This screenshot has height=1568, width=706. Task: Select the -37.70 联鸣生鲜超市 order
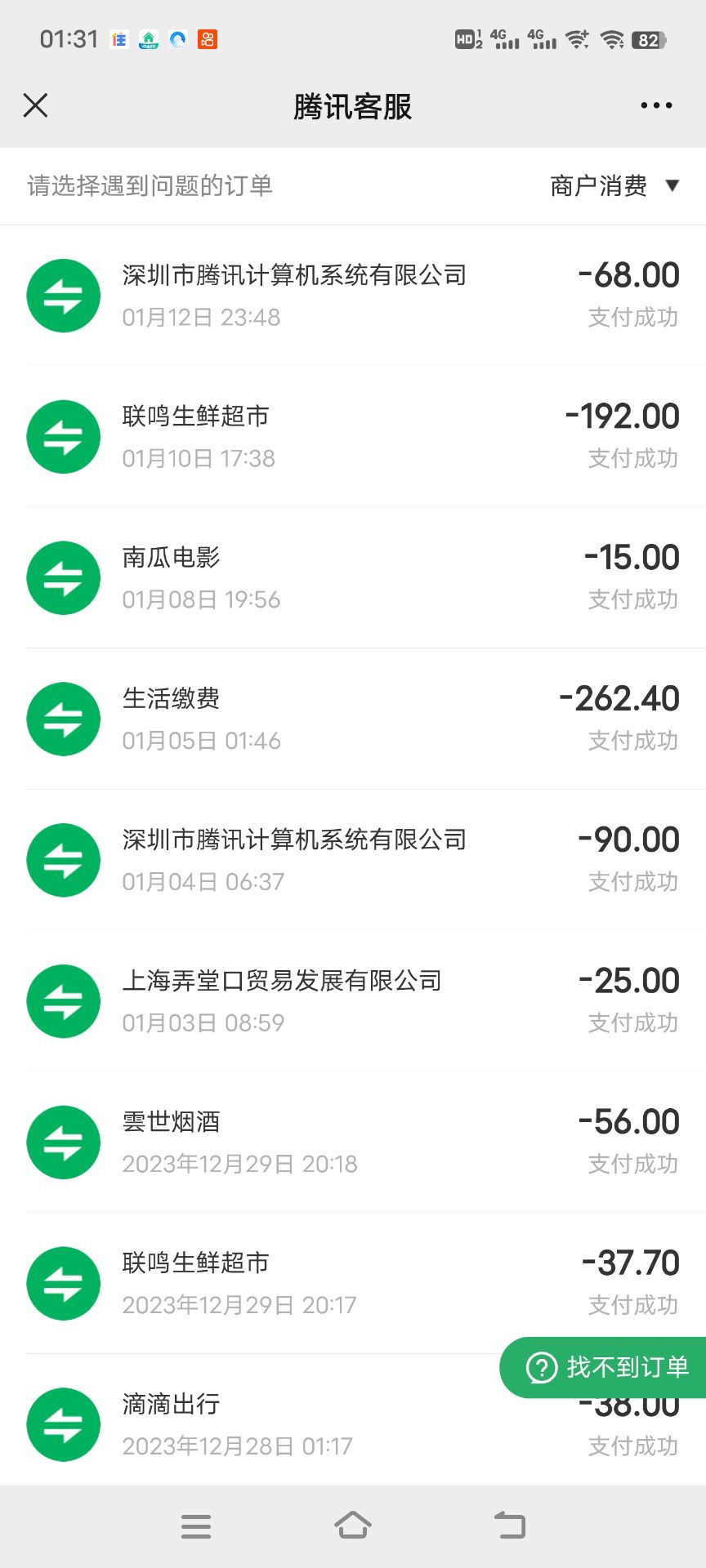[353, 1284]
